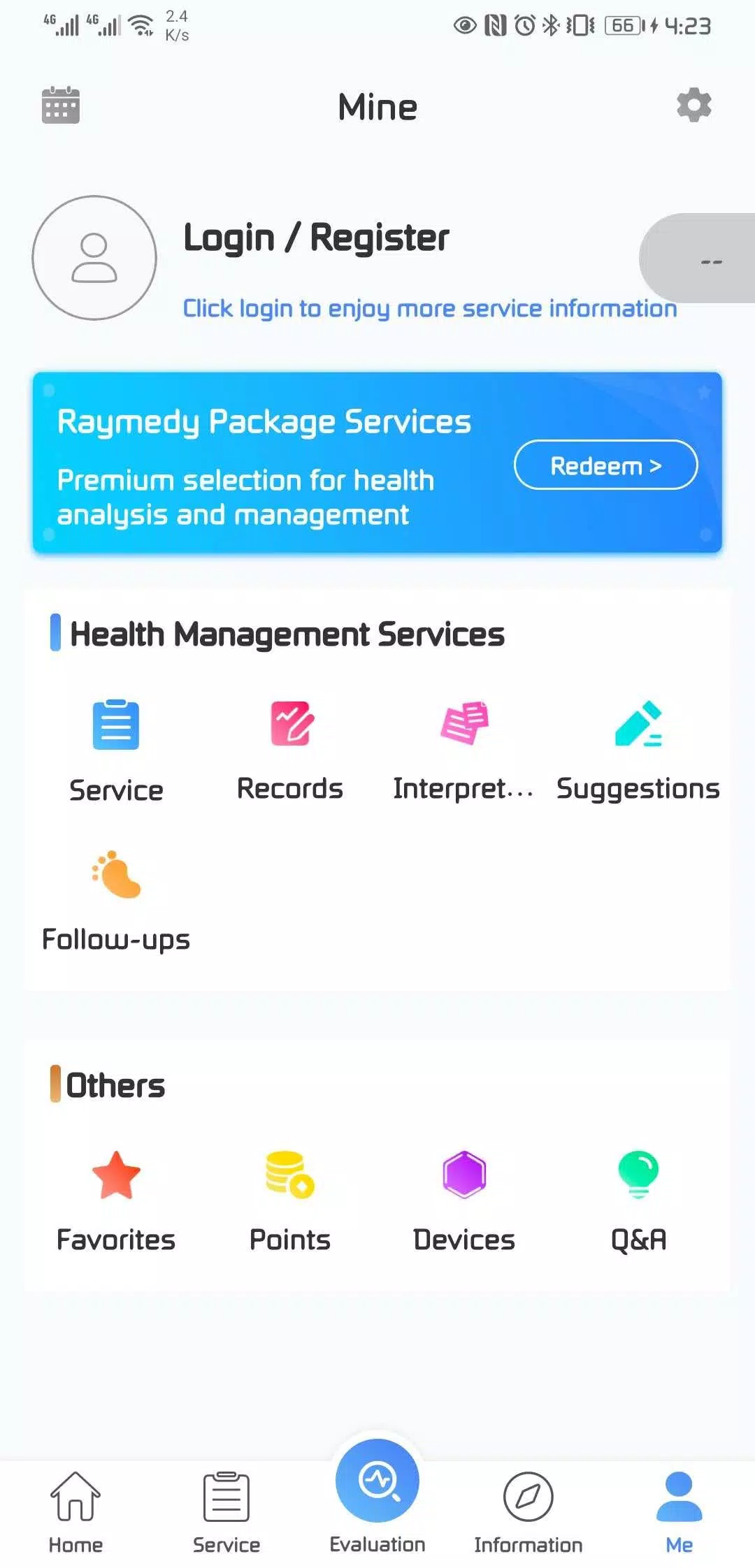Image resolution: width=755 pixels, height=1568 pixels.
Task: Open the settings gear
Action: [693, 105]
